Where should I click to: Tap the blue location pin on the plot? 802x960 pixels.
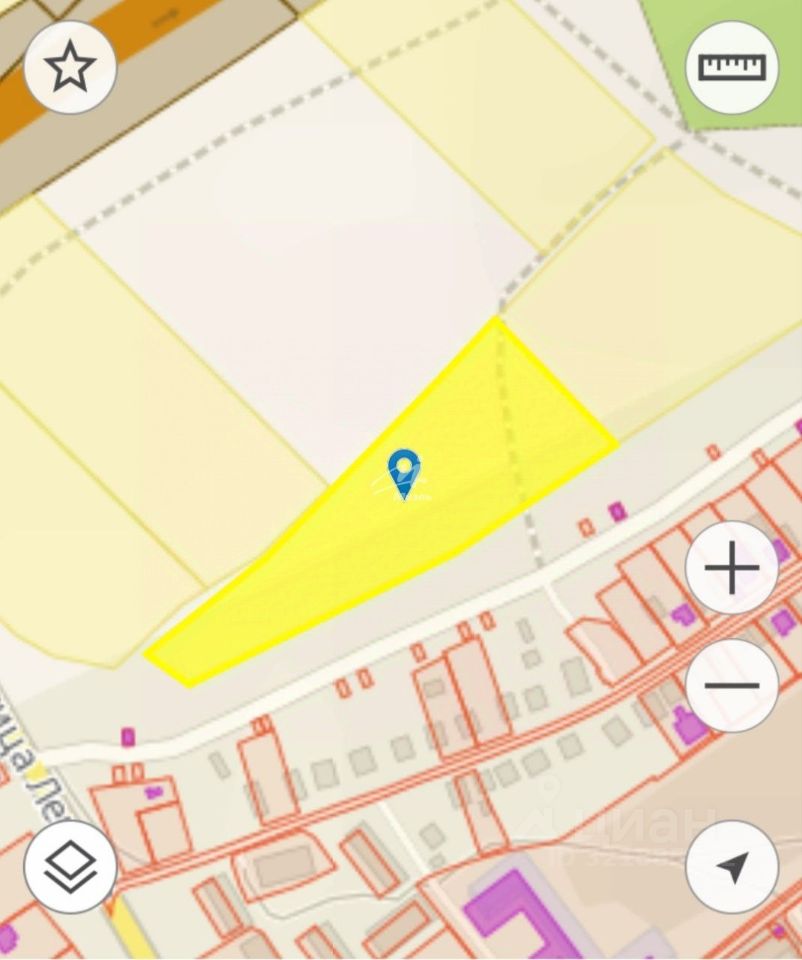tap(403, 471)
